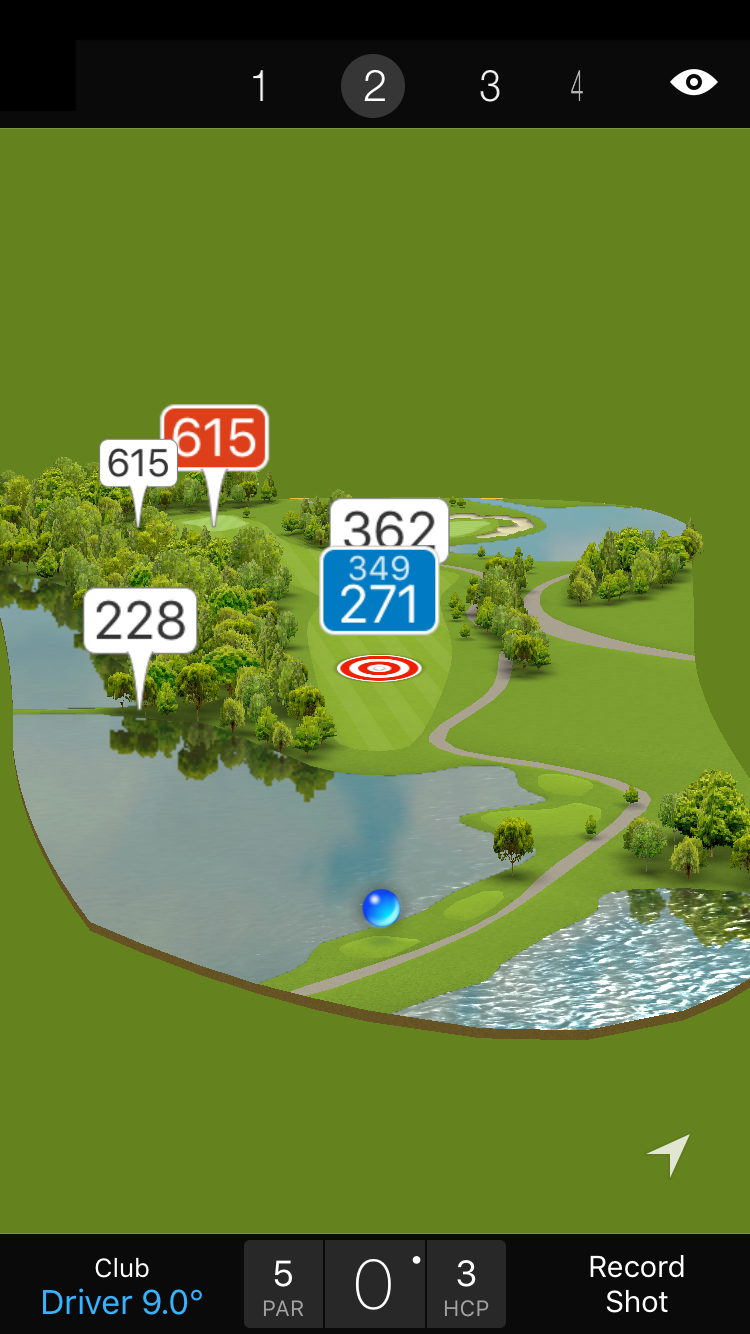This screenshot has height=1334, width=750.
Task: Tap the location arrow icon
Action: (x=669, y=1155)
